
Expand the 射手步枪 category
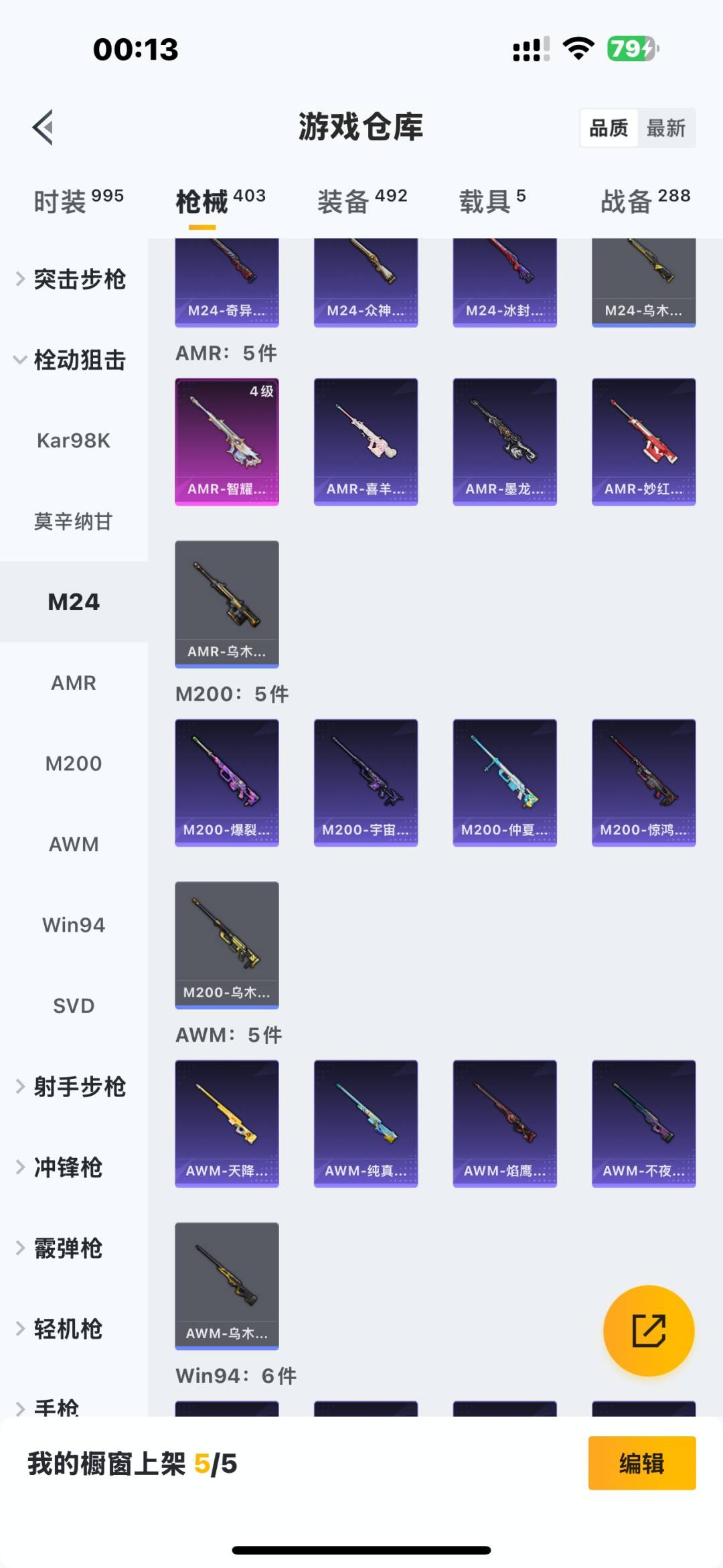74,1086
